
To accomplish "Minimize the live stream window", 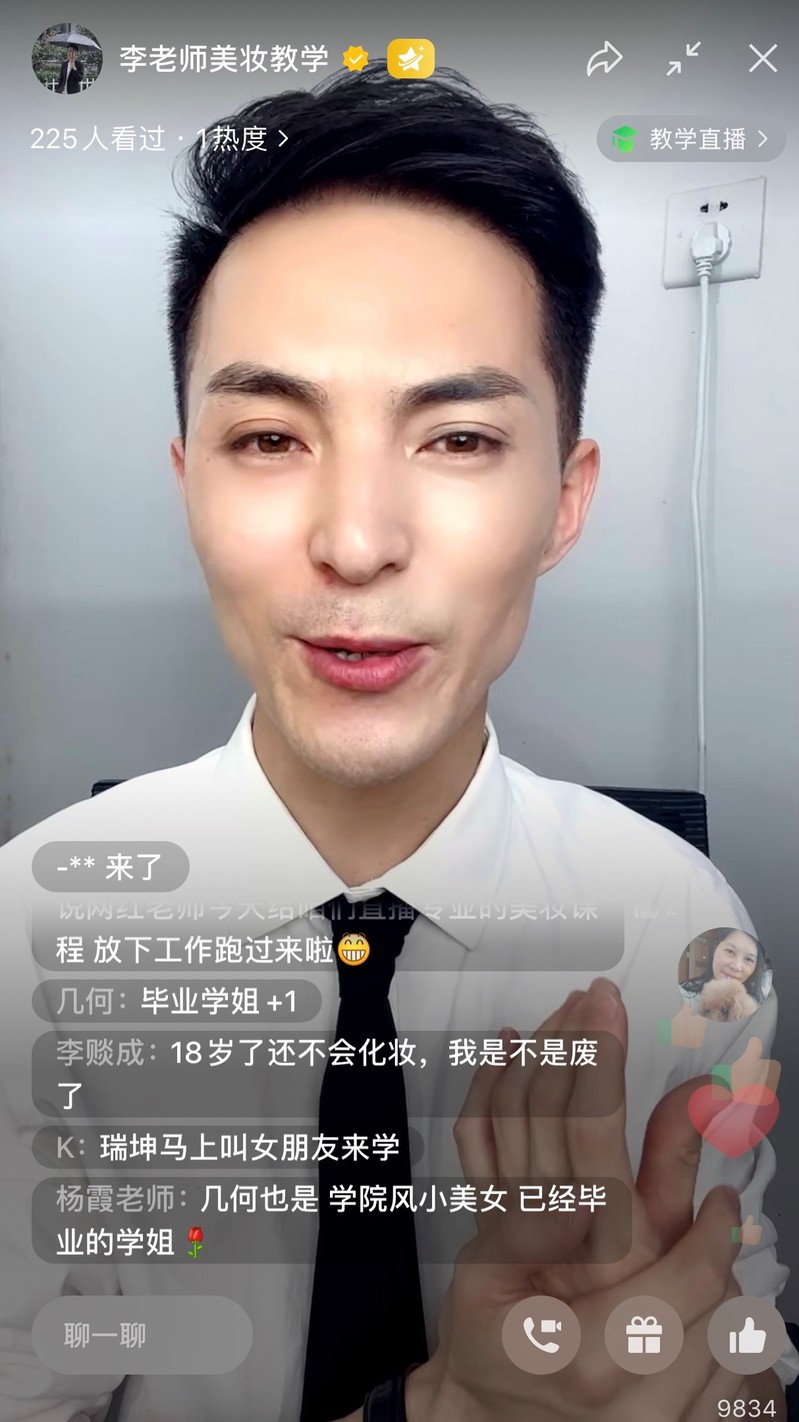I will click(x=684, y=59).
